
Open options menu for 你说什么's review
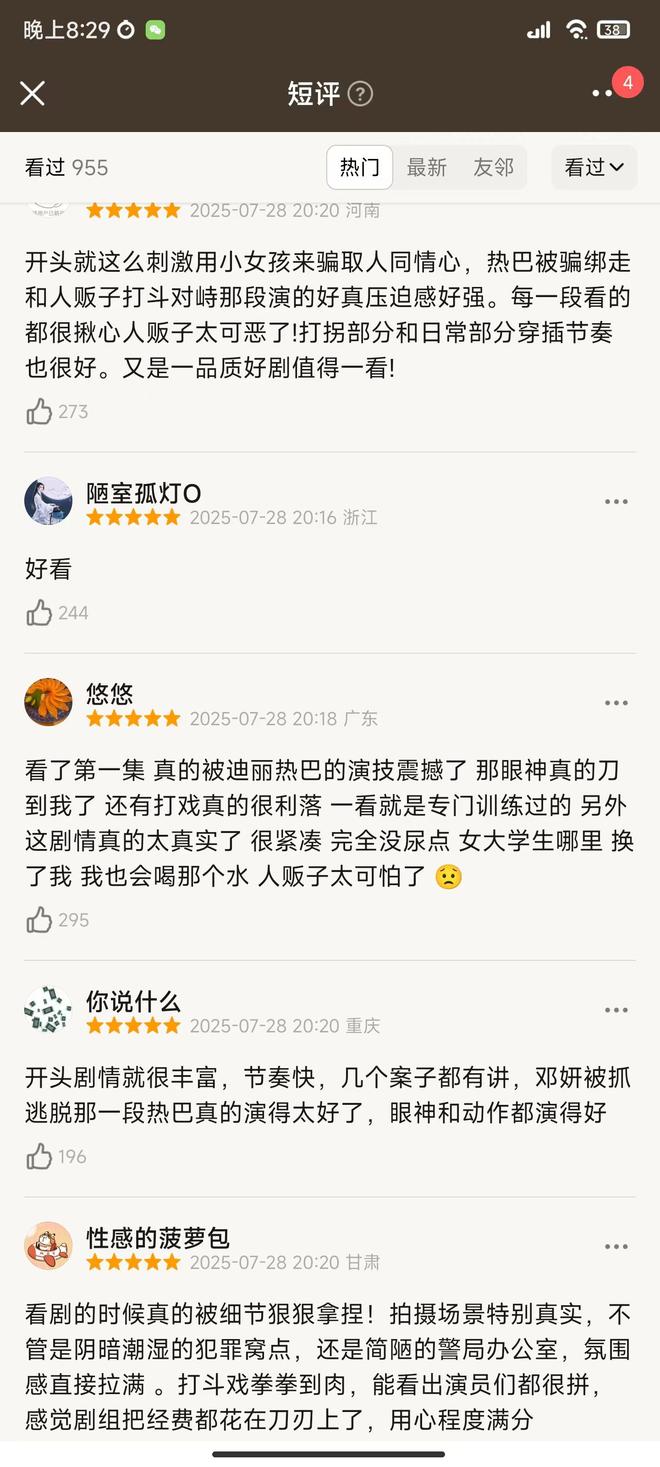(x=616, y=1010)
